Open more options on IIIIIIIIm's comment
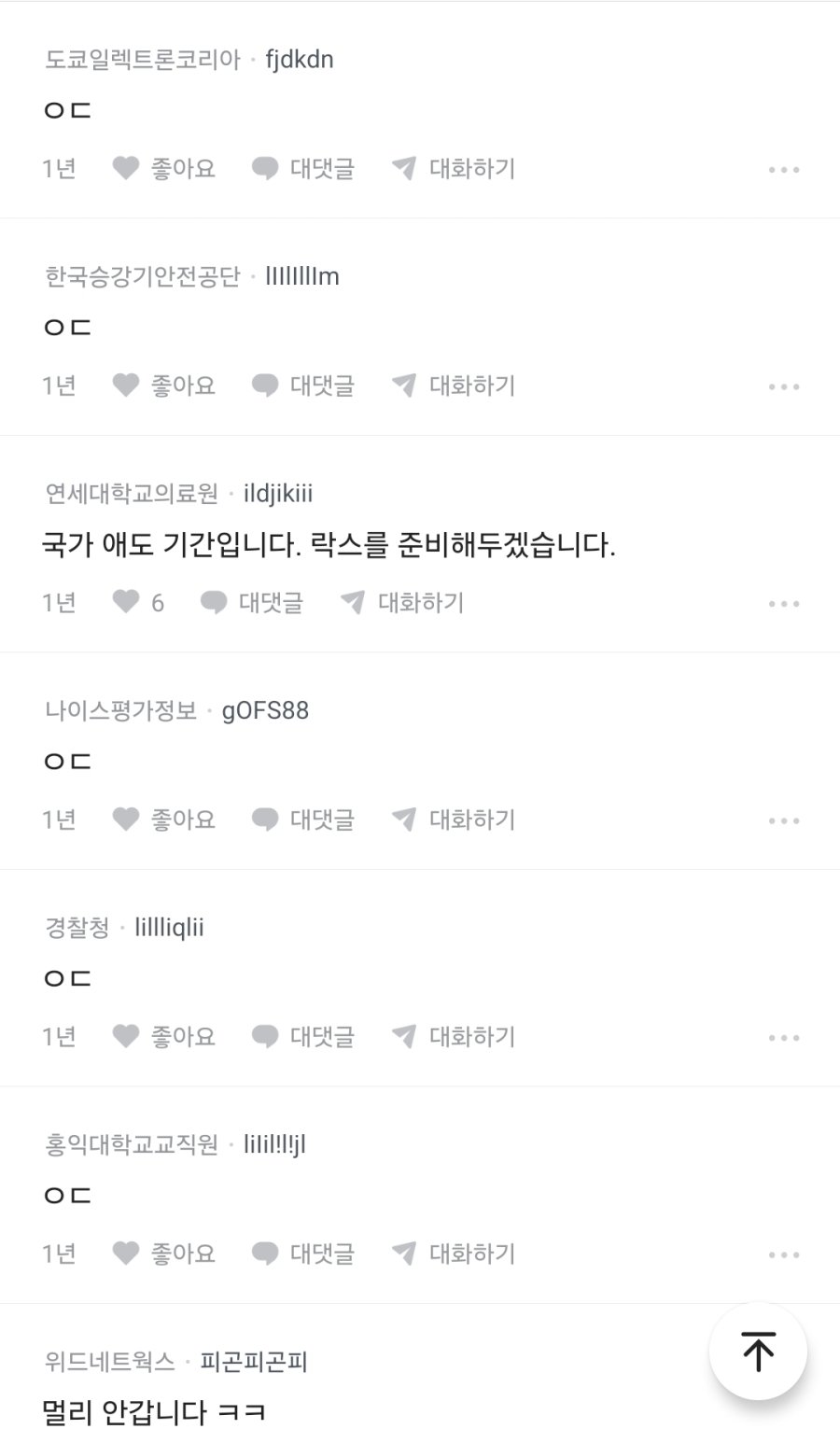Image resolution: width=840 pixels, height=1429 pixels. pos(784,386)
